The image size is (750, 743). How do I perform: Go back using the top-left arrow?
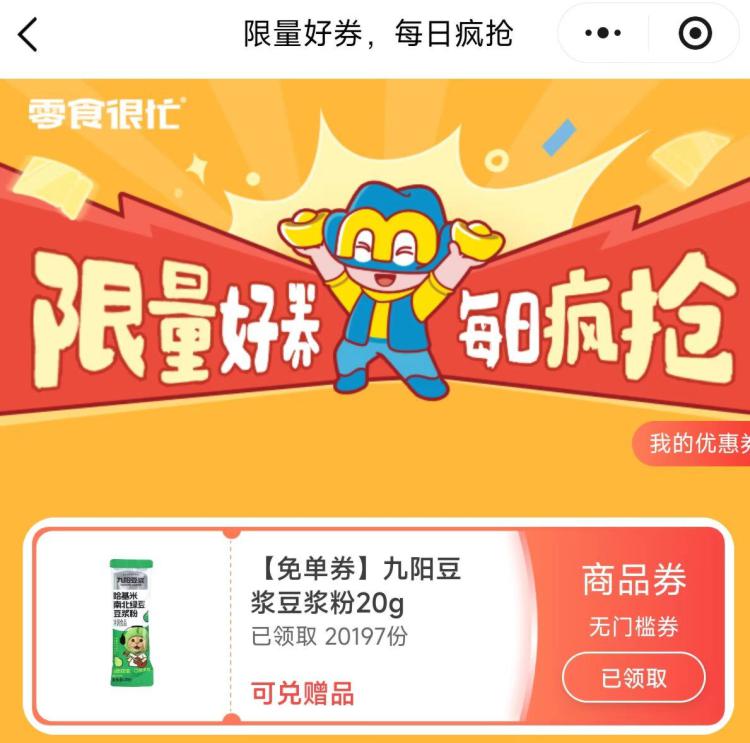click(28, 35)
